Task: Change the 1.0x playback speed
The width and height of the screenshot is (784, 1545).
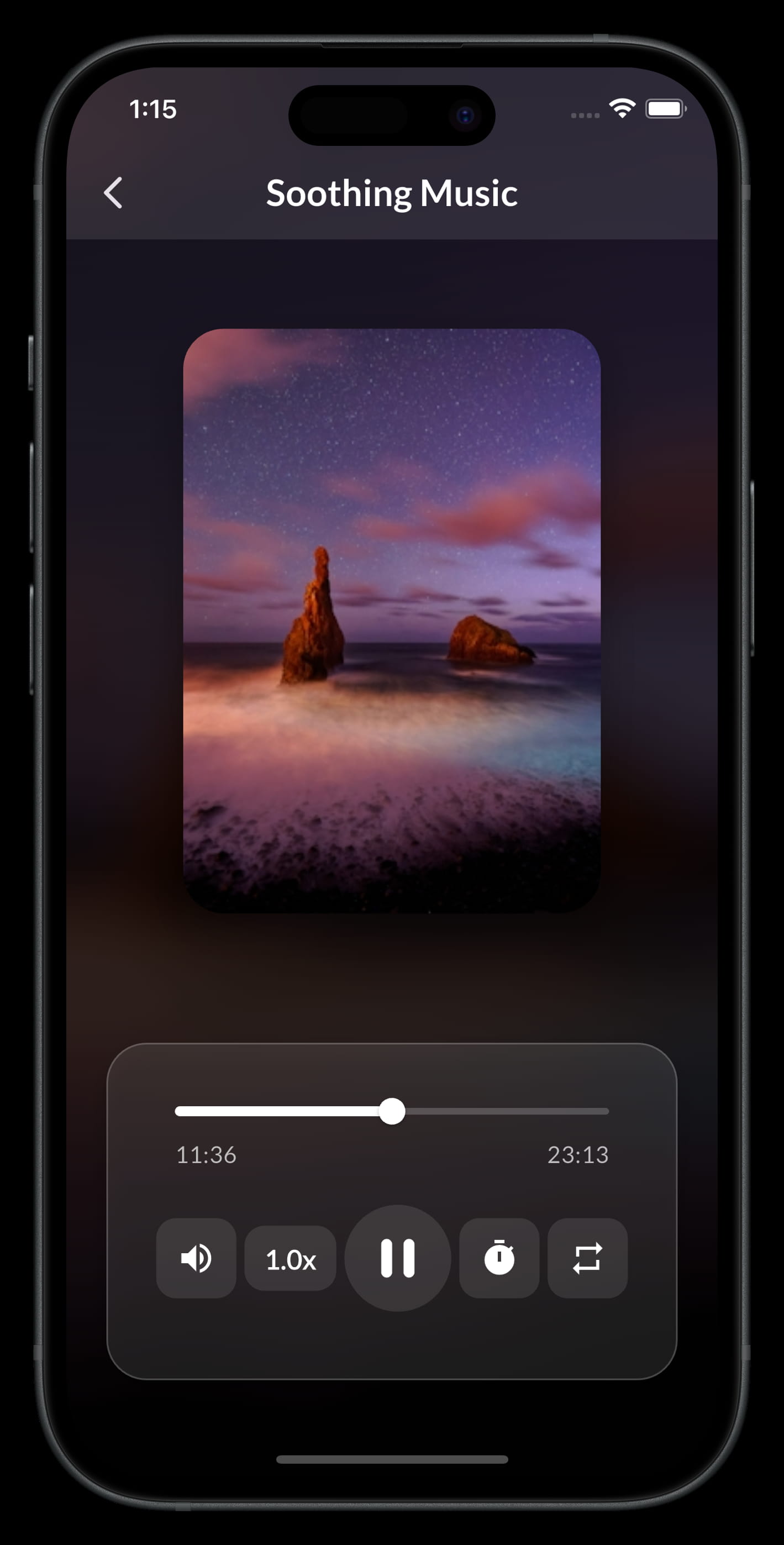Action: coord(290,1259)
